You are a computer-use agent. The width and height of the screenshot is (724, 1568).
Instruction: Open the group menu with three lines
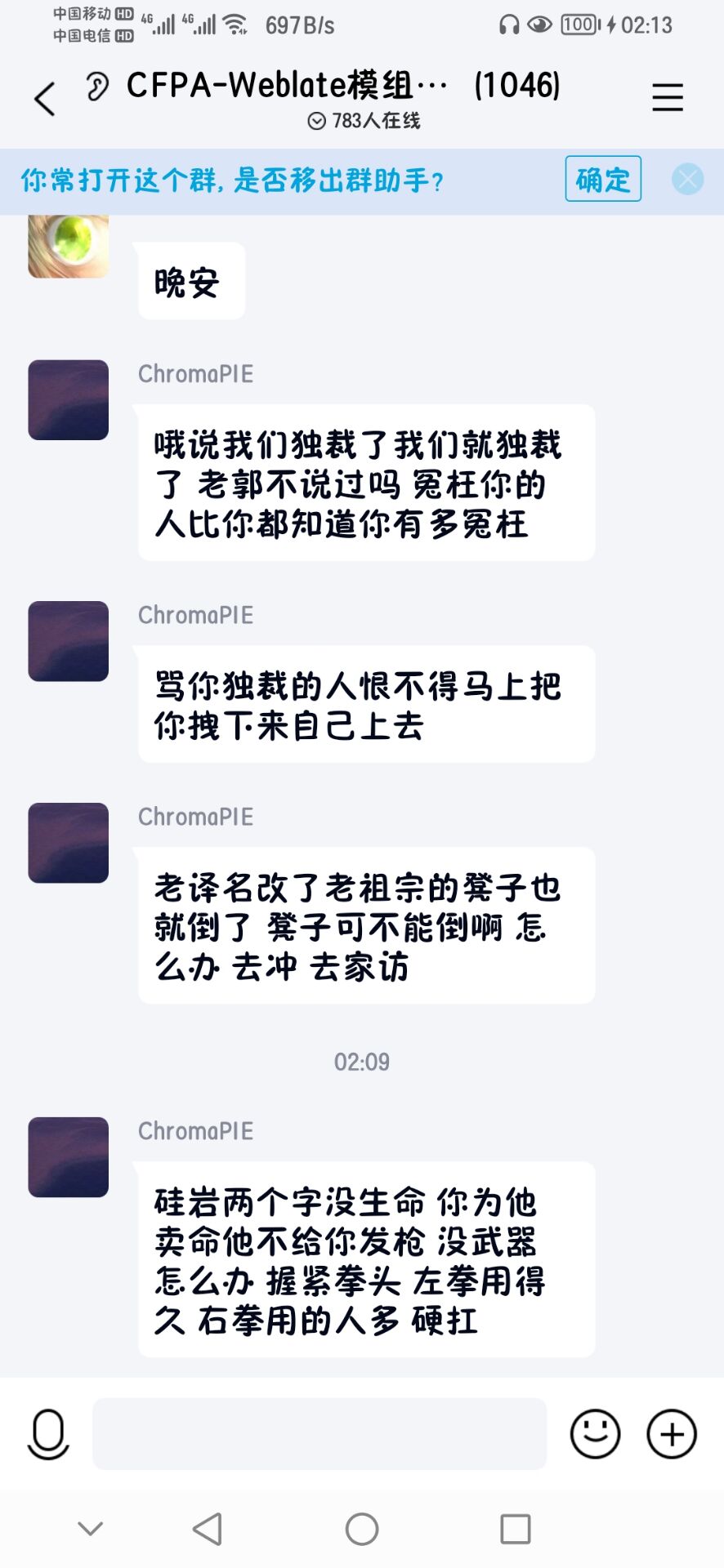point(667,98)
